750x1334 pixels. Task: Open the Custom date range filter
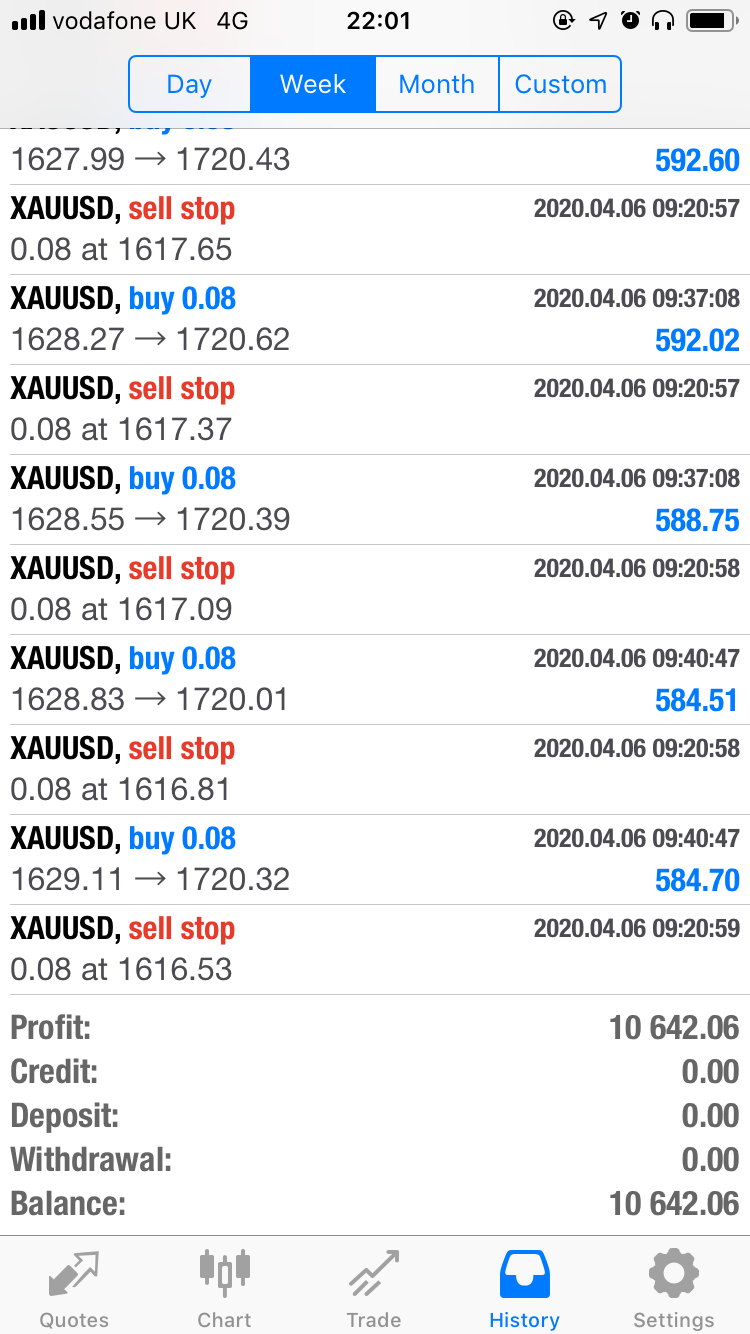(560, 84)
